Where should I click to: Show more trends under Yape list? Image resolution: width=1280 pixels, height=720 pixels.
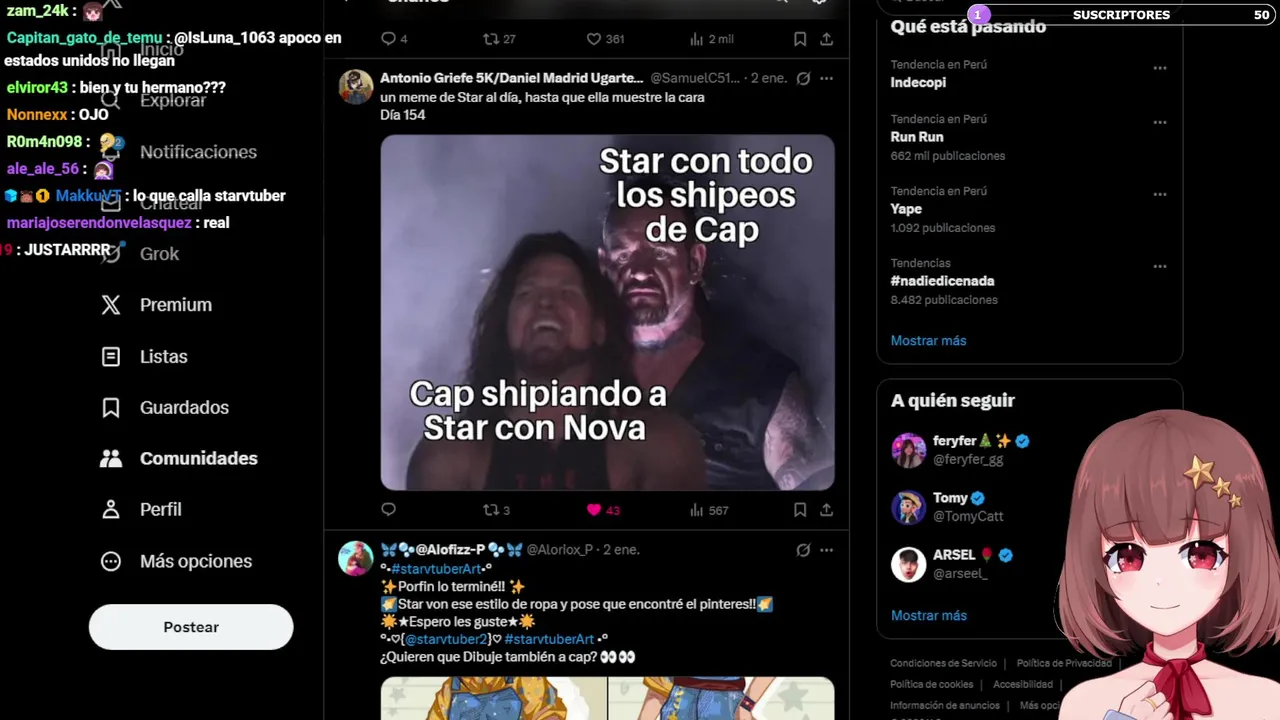928,341
